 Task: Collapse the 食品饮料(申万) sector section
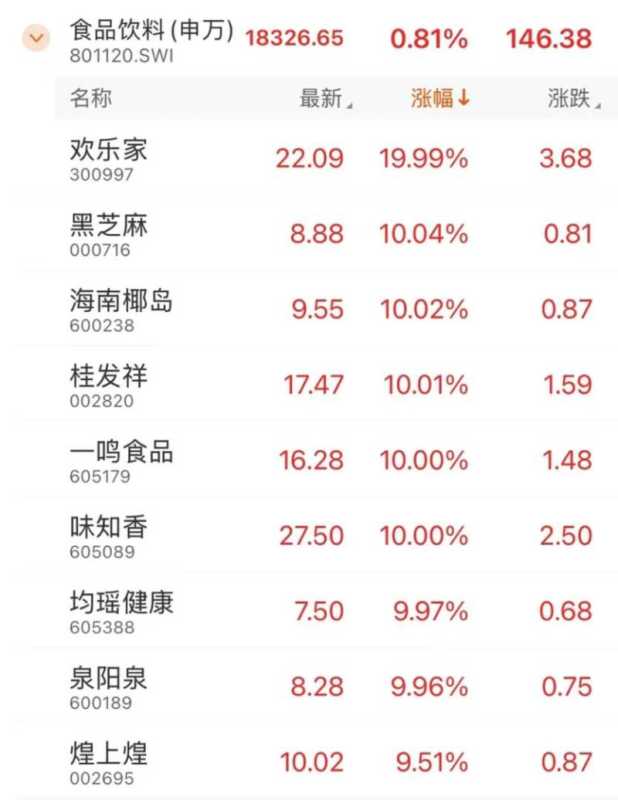[37, 39]
